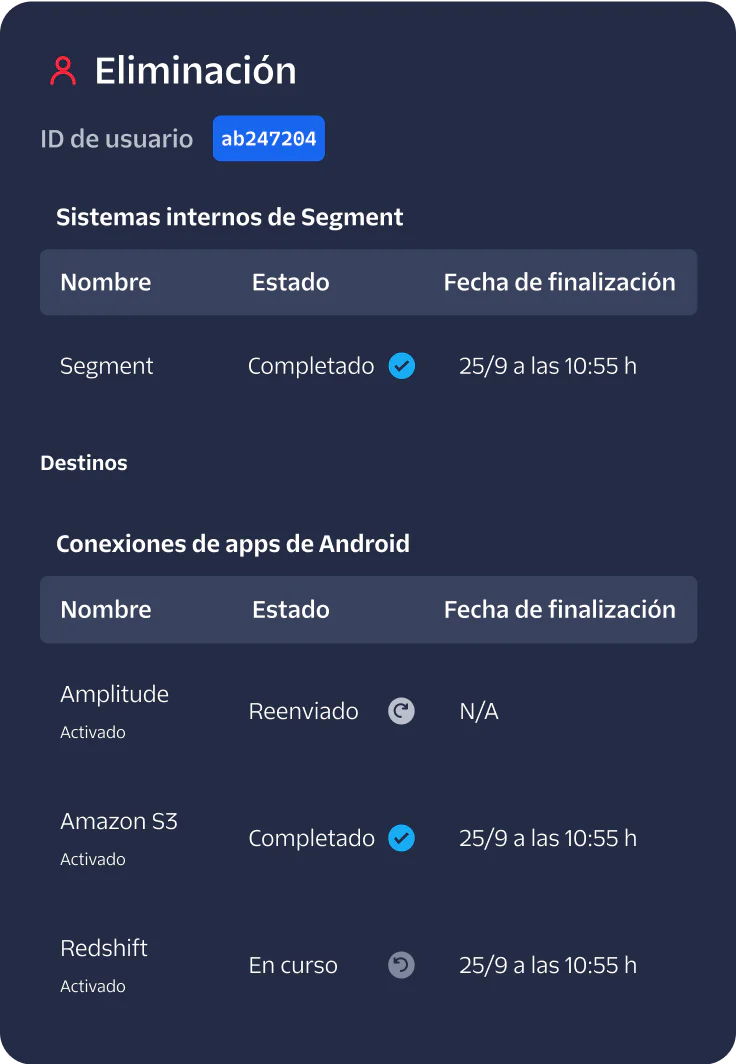Toggle Activado status under Redshift
The height and width of the screenshot is (1064, 736).
[92, 986]
